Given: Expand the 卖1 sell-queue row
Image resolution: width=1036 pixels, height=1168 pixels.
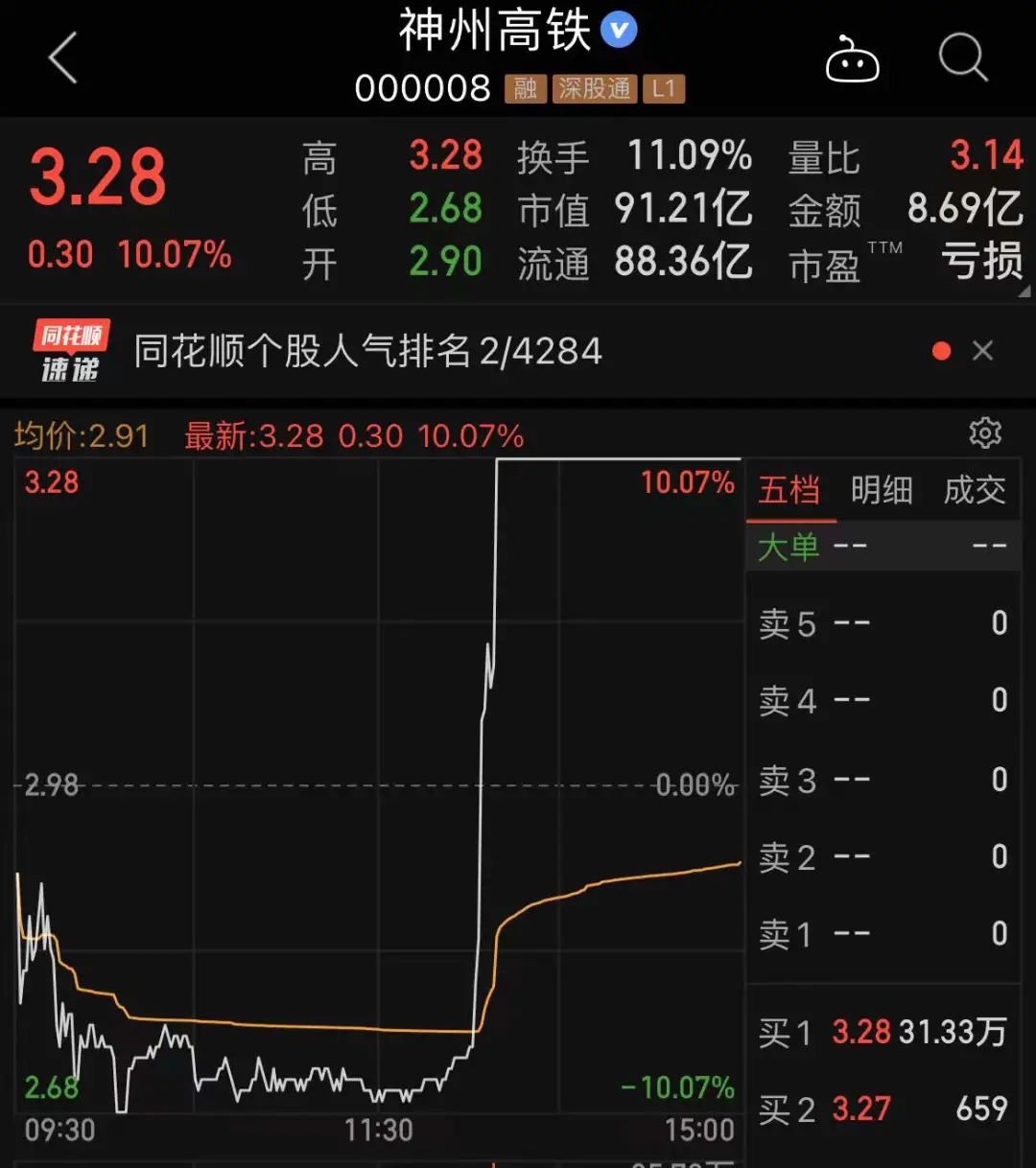Looking at the screenshot, I should coord(883,933).
